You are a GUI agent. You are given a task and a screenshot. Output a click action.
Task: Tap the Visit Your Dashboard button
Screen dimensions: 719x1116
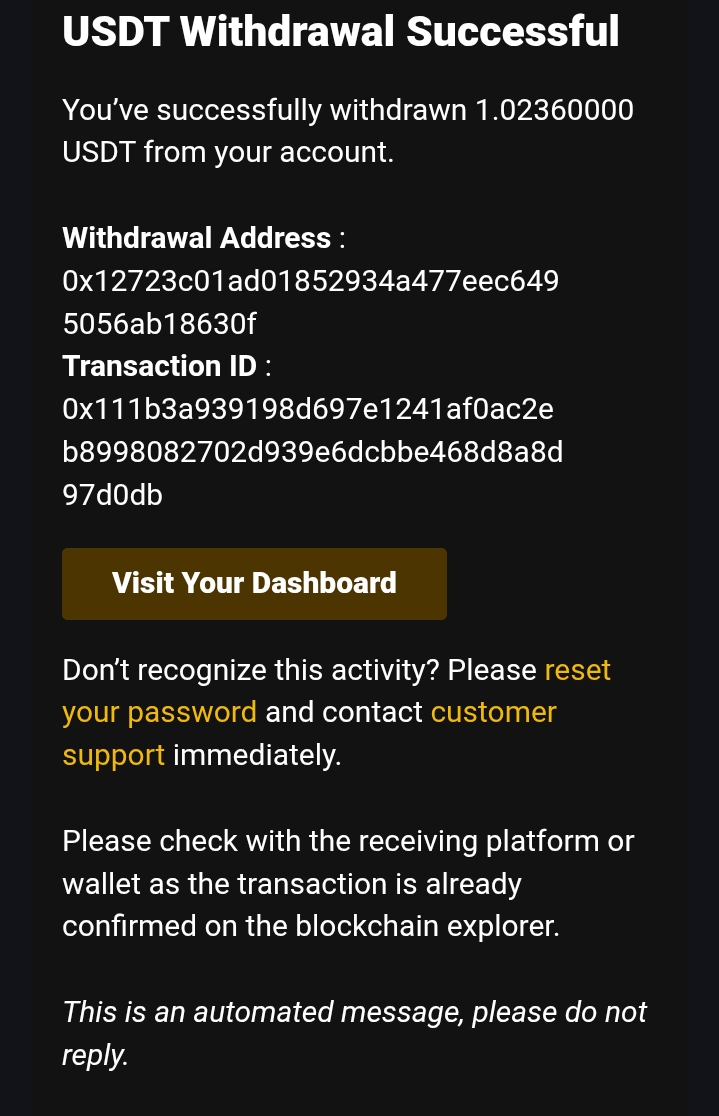pyautogui.click(x=254, y=584)
